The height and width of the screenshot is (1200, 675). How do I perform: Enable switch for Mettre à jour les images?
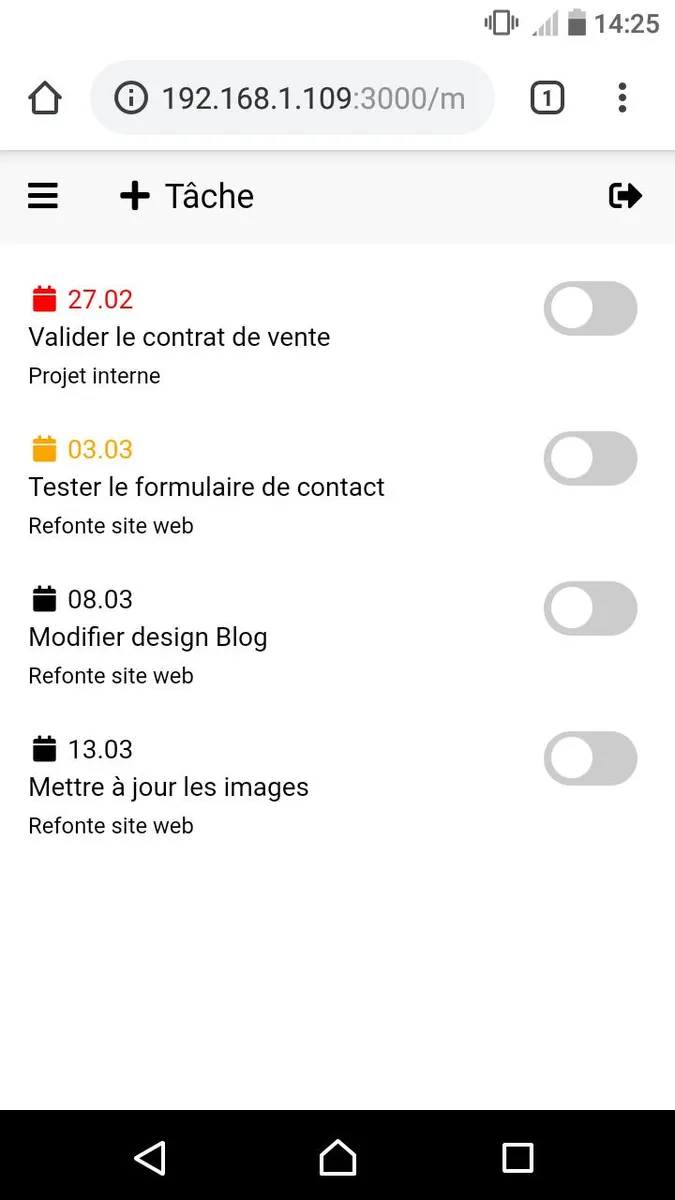click(590, 759)
